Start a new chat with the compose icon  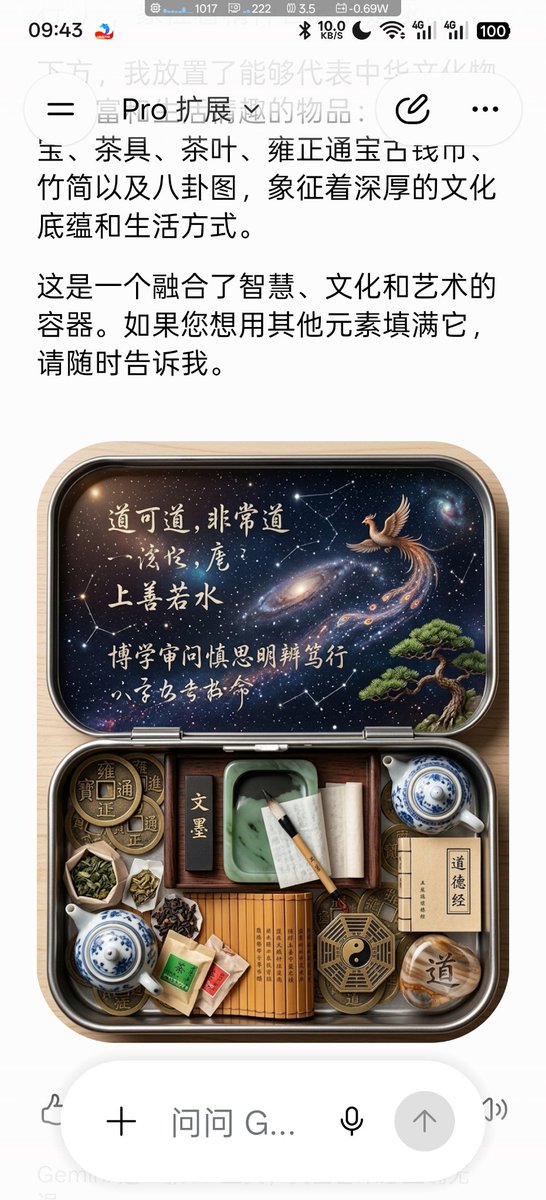click(x=411, y=109)
